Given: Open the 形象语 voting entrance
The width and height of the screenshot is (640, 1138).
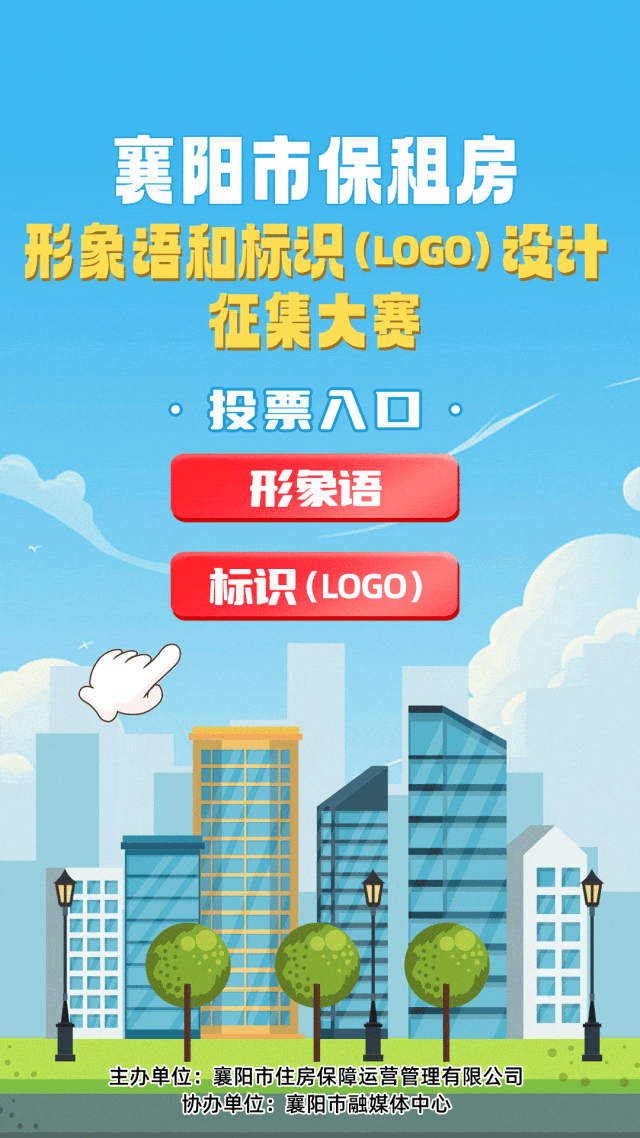Looking at the screenshot, I should tap(315, 488).
